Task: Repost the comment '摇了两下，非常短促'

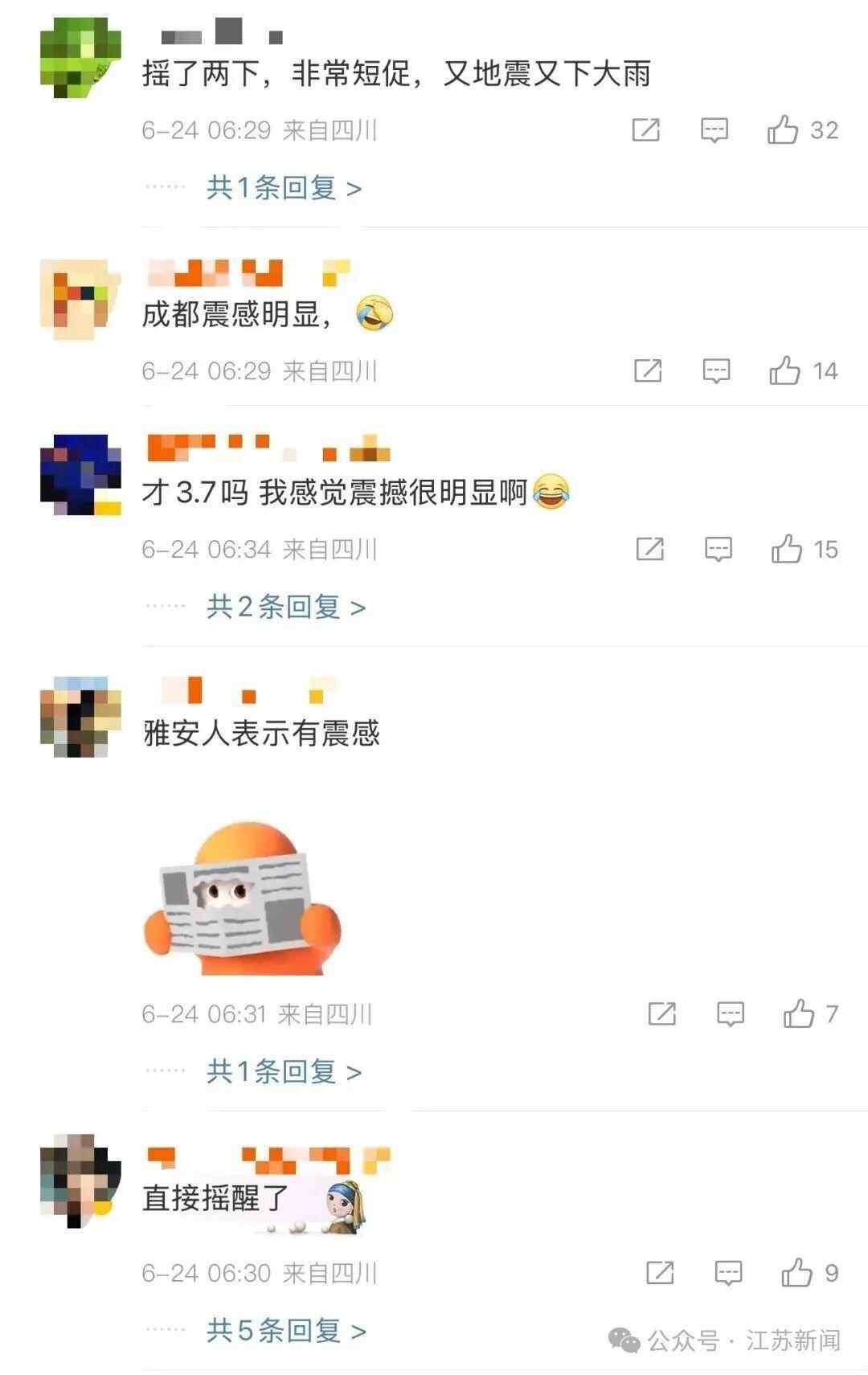Action: tap(645, 129)
